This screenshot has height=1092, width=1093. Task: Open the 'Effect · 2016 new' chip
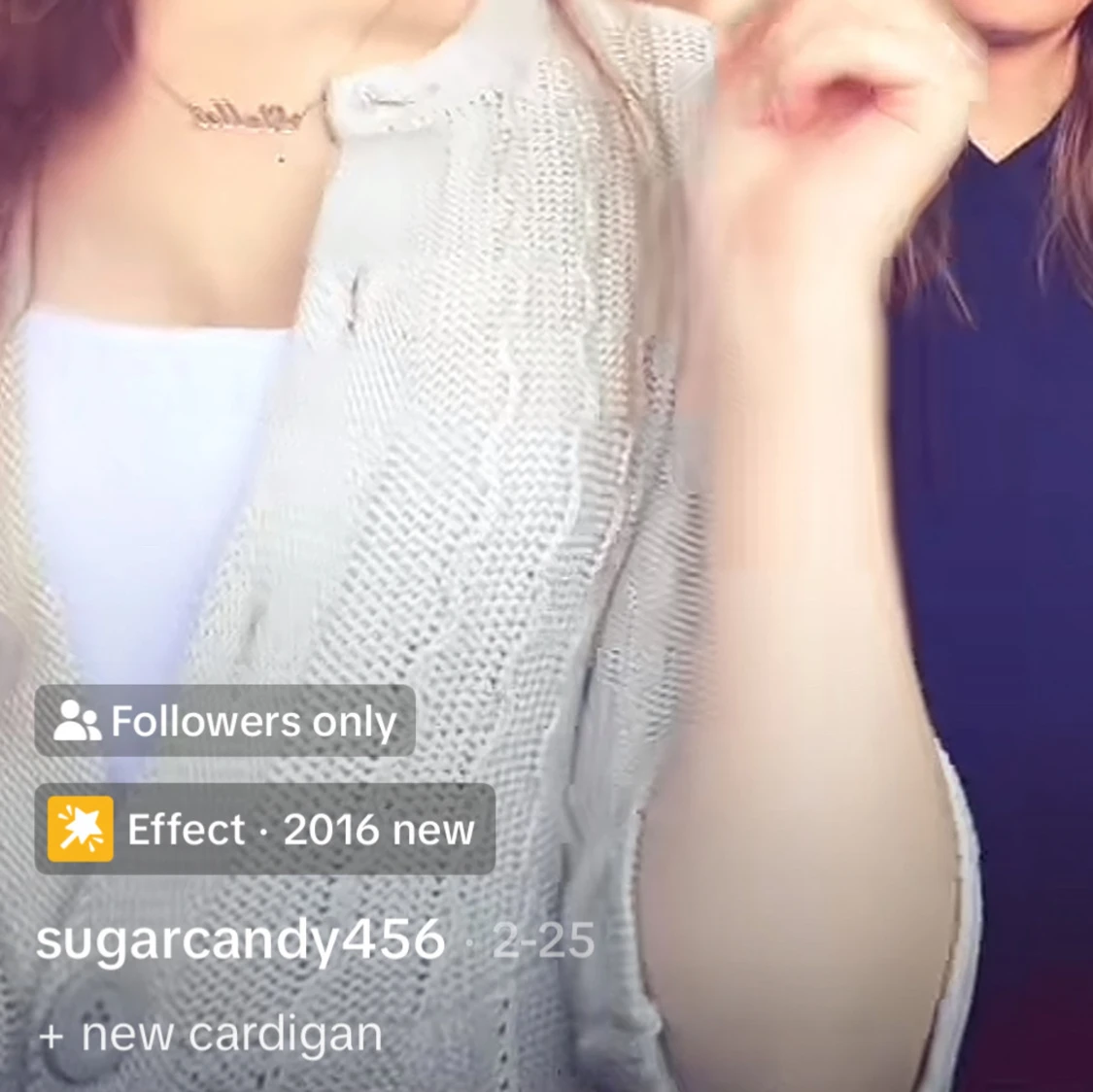tap(264, 830)
